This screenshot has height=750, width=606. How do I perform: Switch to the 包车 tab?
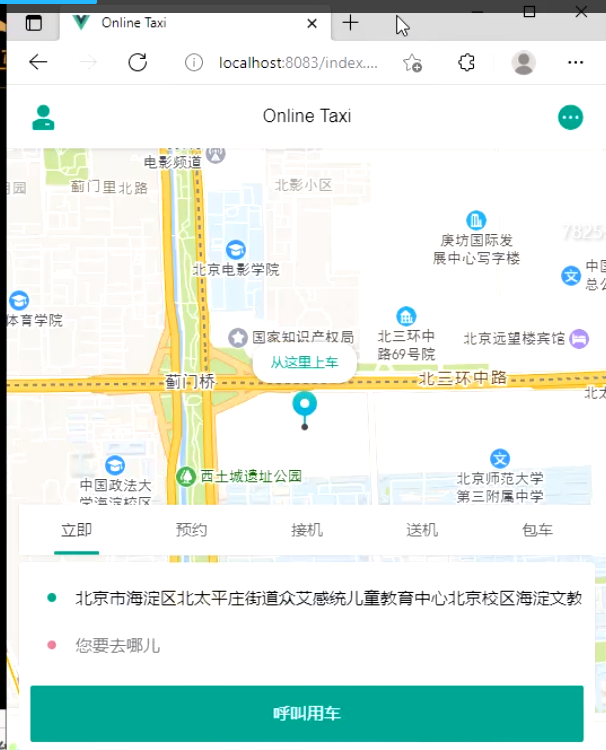(537, 530)
